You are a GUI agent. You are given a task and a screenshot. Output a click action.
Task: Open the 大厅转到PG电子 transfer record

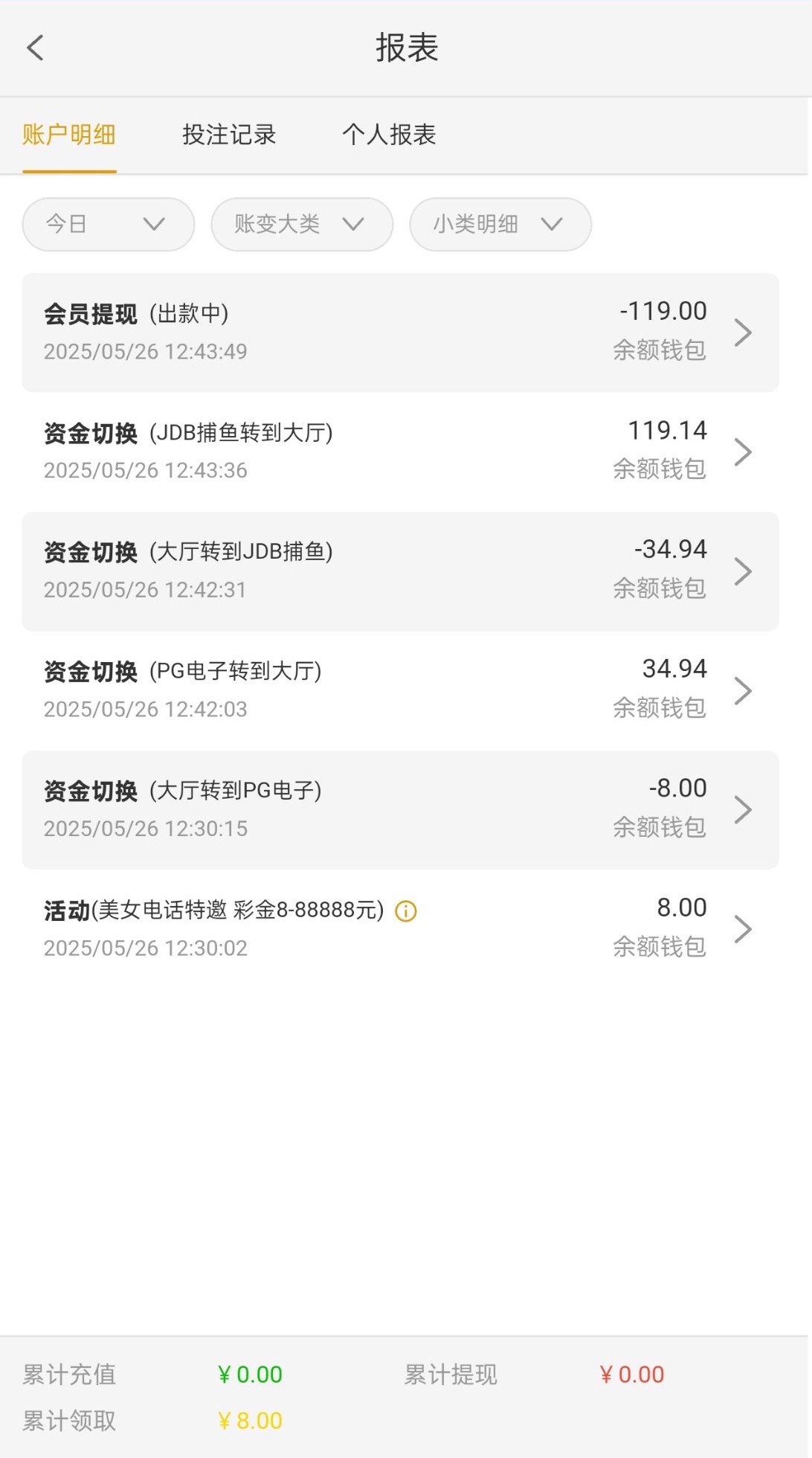(400, 809)
